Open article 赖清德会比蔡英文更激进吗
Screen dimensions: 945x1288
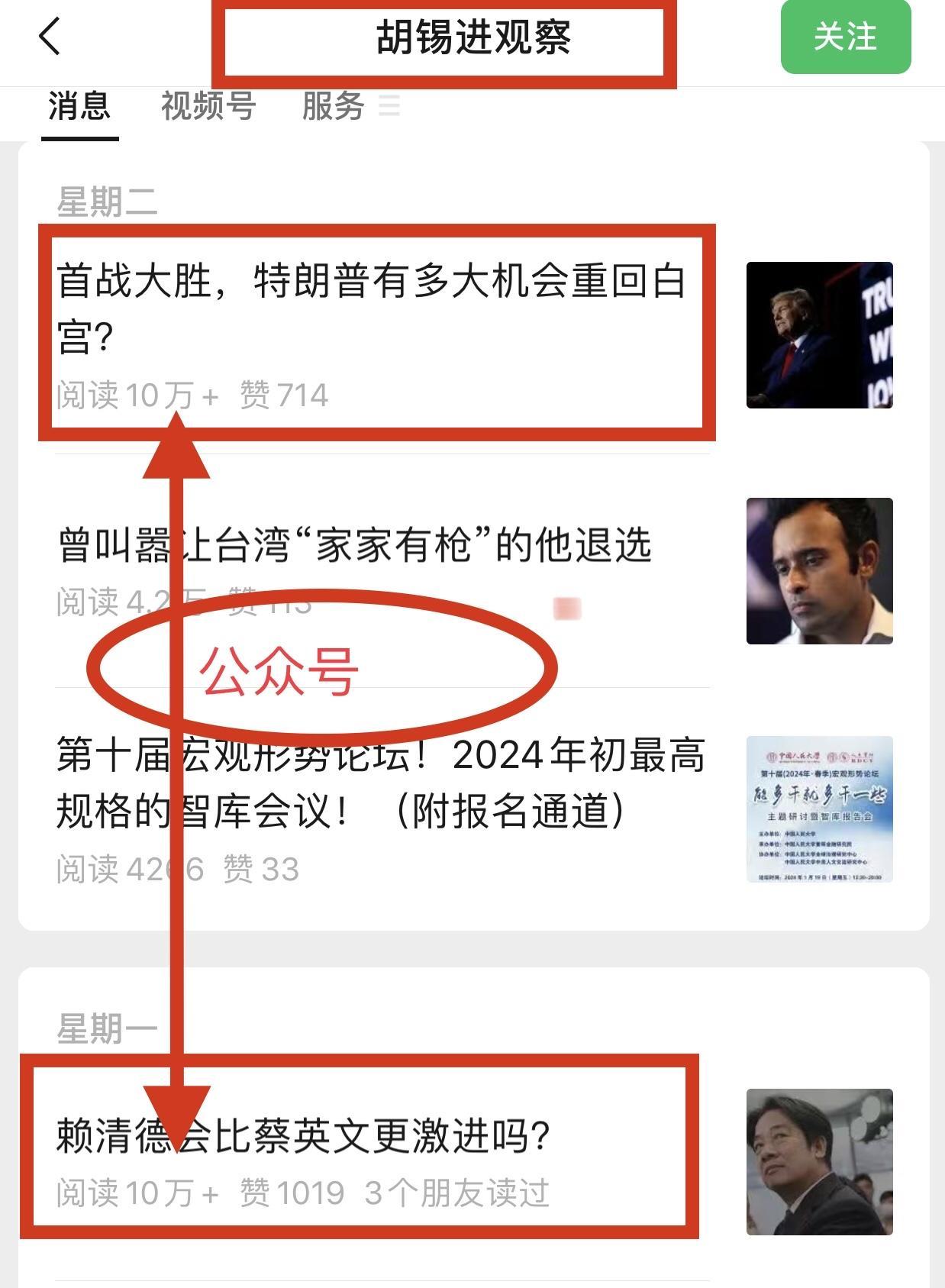click(x=304, y=1136)
